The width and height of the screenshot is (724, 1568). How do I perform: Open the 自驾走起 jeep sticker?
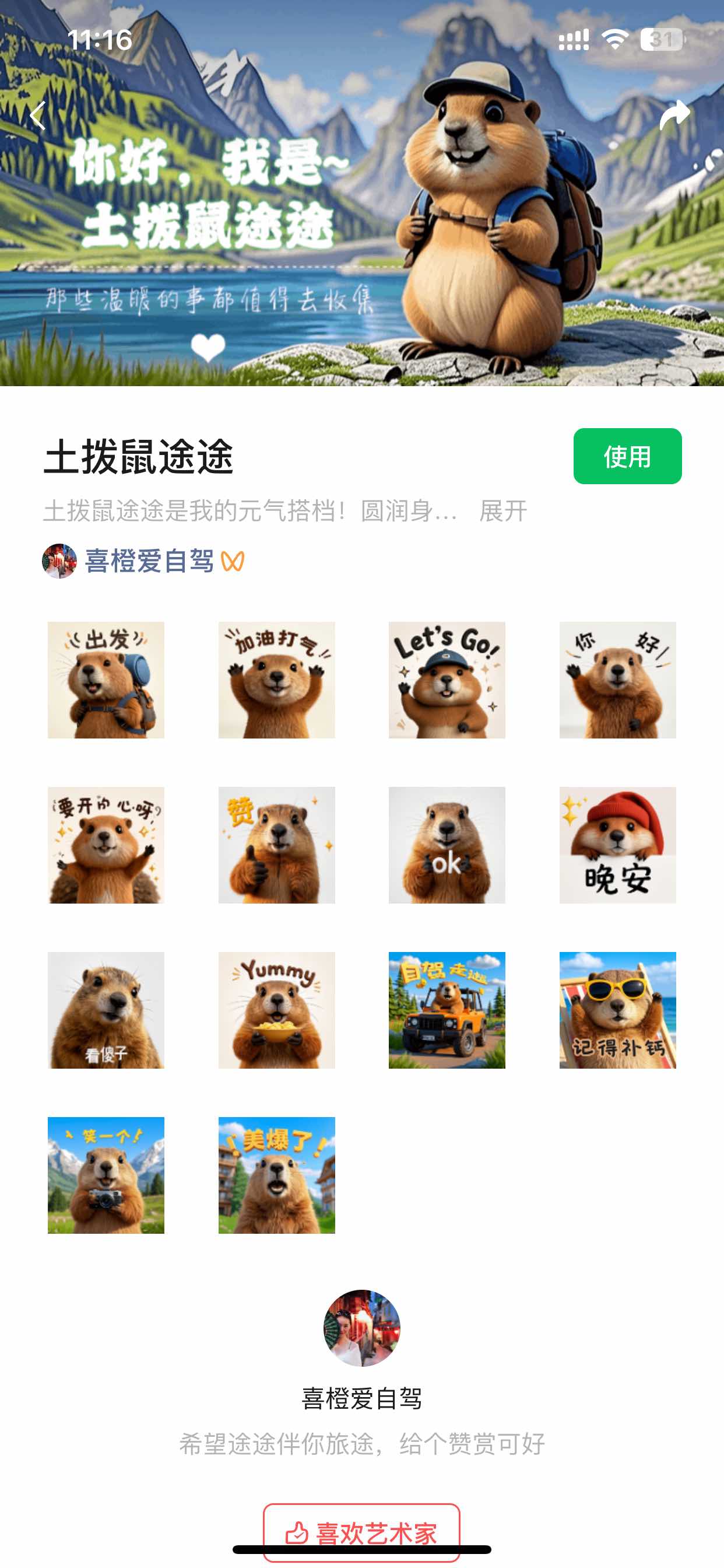447,1009
